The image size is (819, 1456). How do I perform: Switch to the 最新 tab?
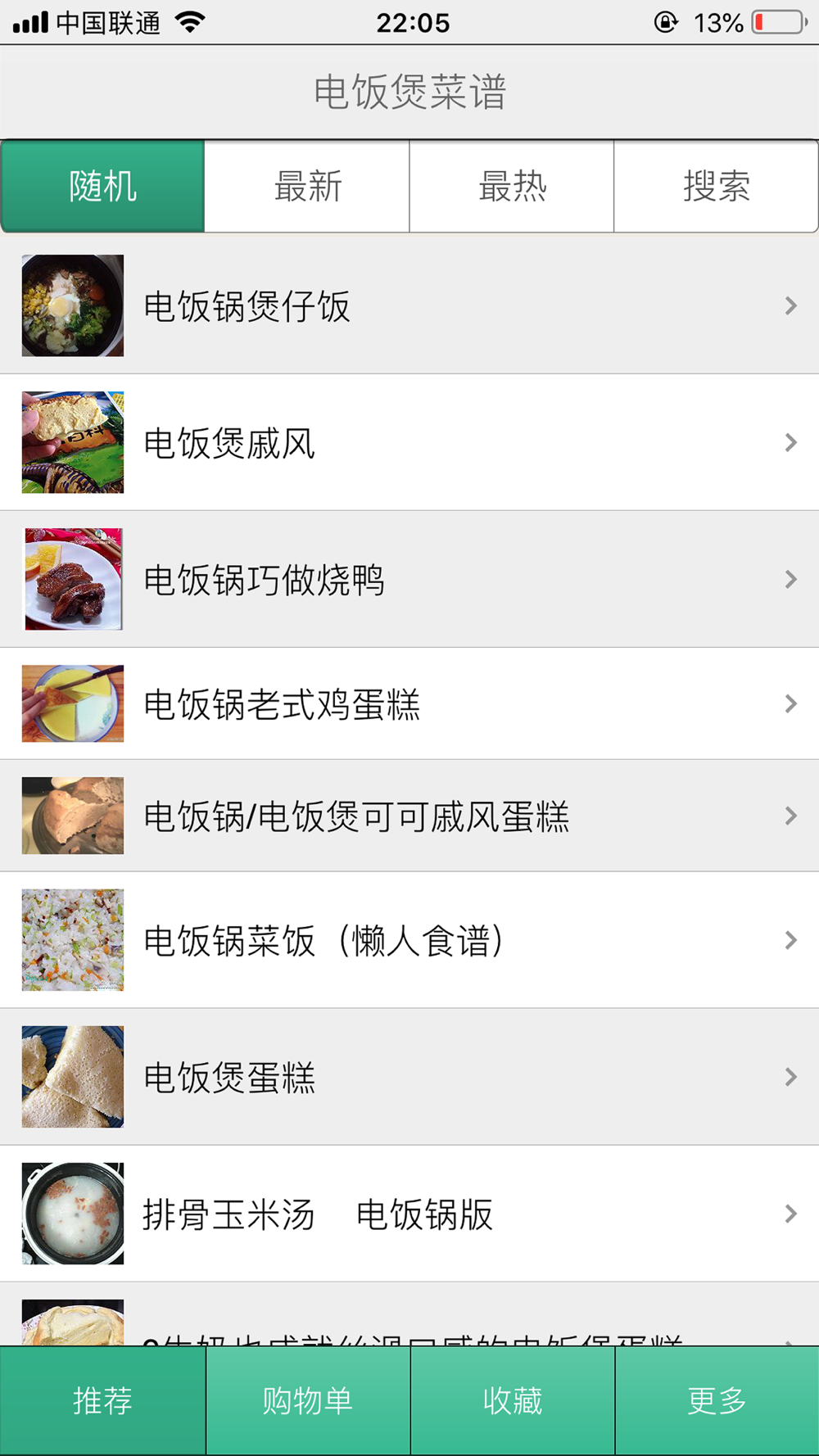[307, 187]
